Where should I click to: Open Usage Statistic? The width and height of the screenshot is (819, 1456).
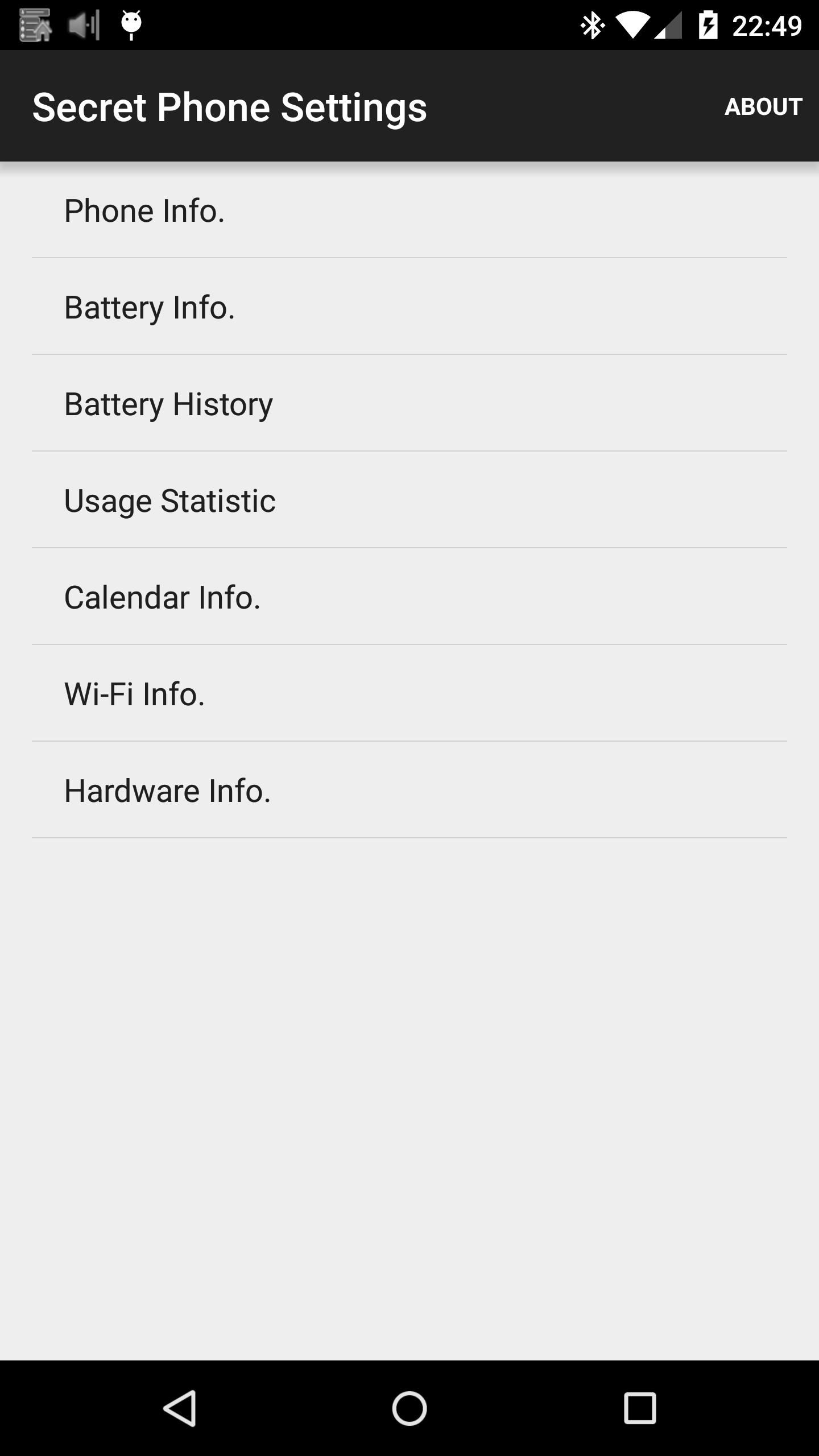pos(169,500)
